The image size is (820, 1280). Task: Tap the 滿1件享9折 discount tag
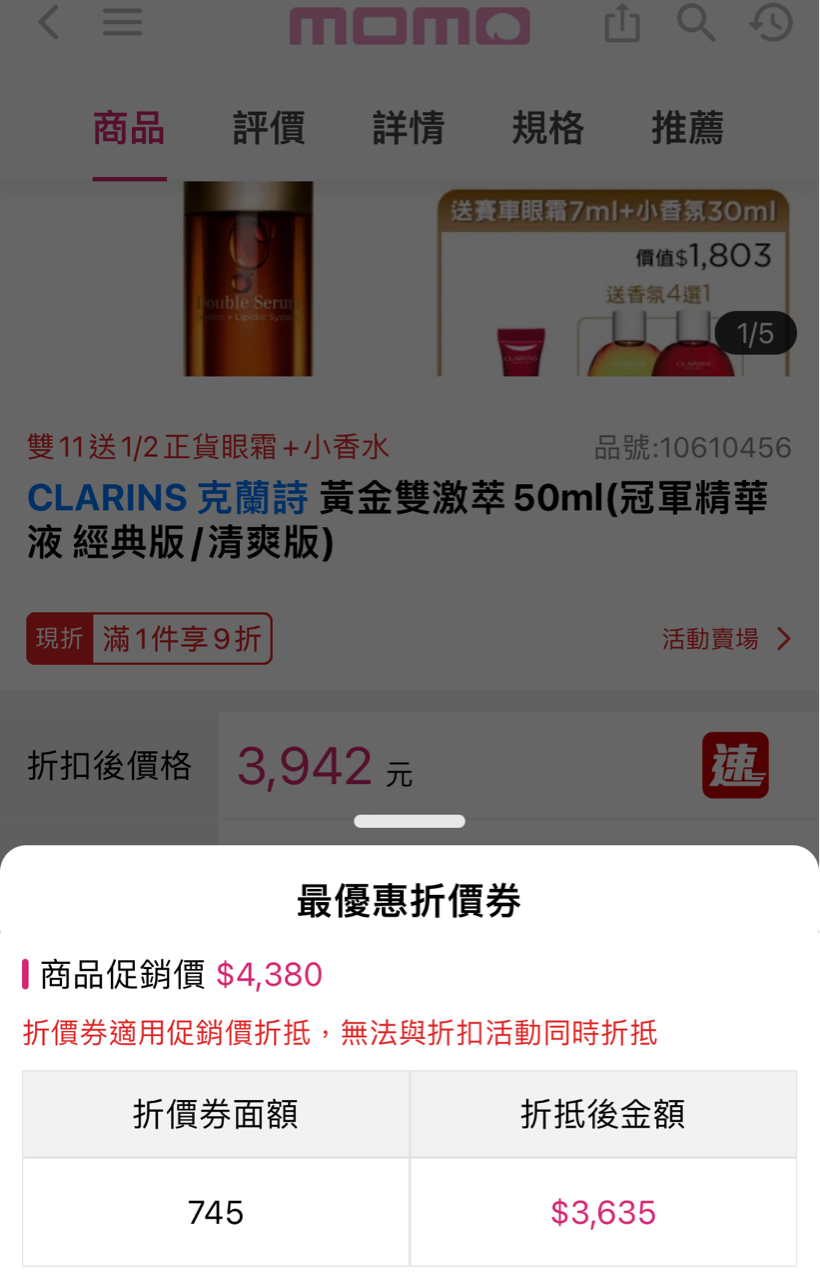(x=181, y=639)
